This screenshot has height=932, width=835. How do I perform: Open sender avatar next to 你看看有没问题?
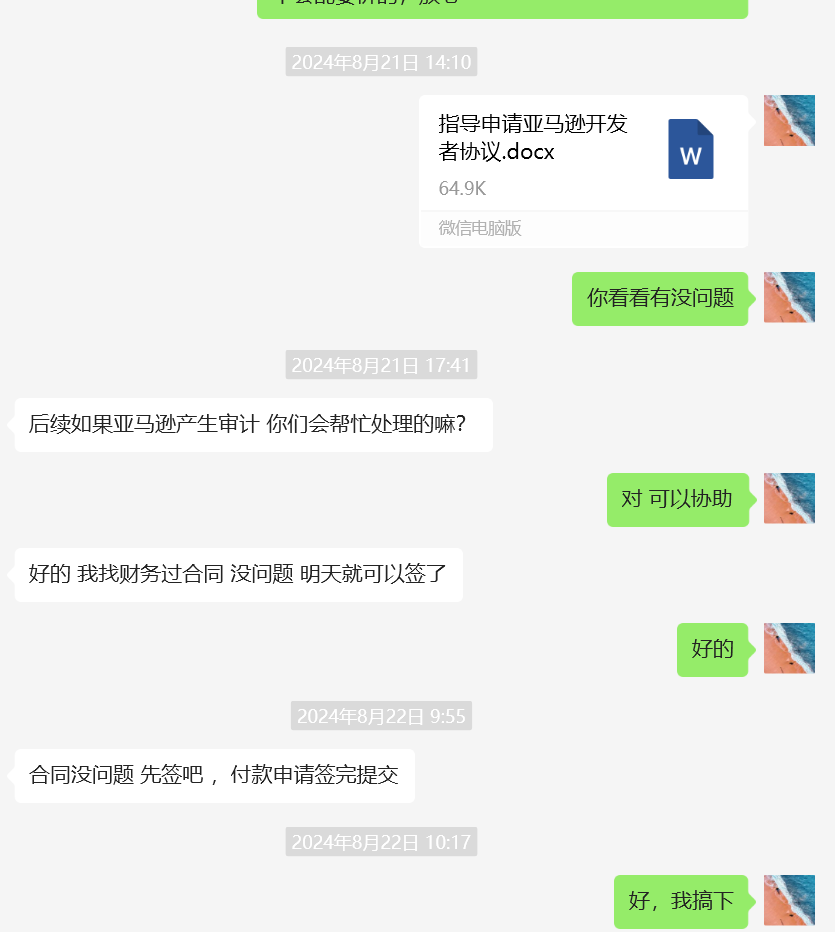pyautogui.click(x=789, y=297)
